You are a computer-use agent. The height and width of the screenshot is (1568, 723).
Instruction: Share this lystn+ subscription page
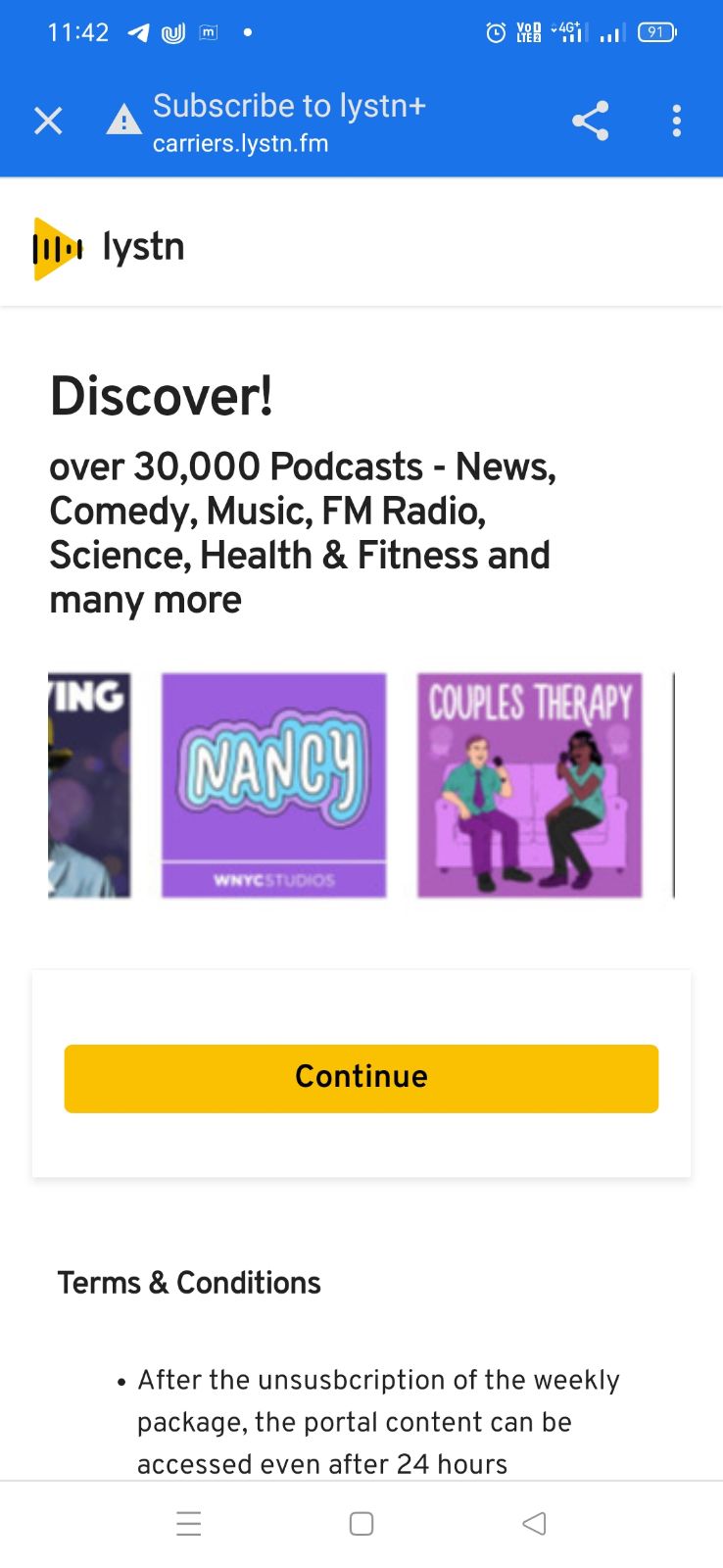[590, 122]
